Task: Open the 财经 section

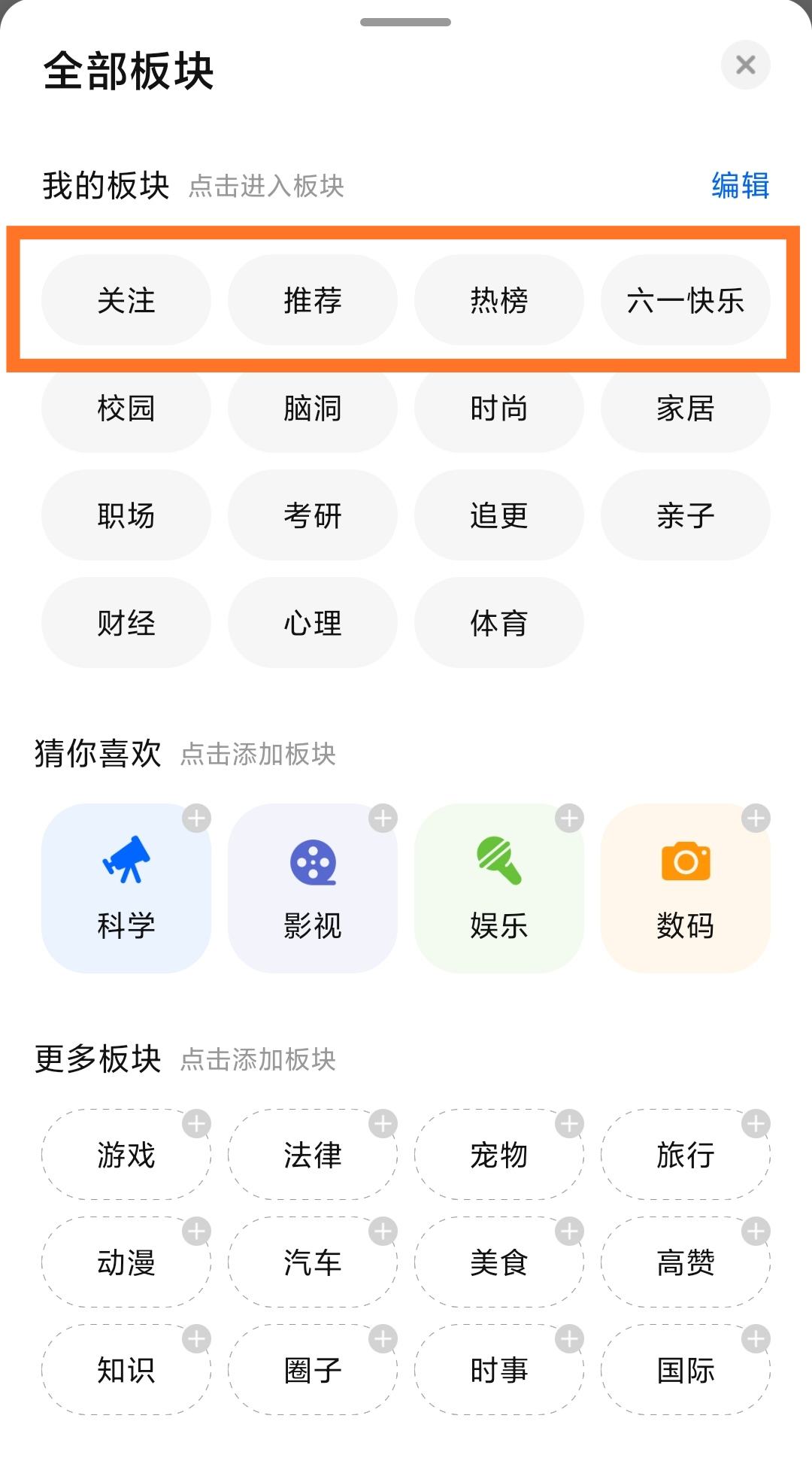Action: (126, 623)
